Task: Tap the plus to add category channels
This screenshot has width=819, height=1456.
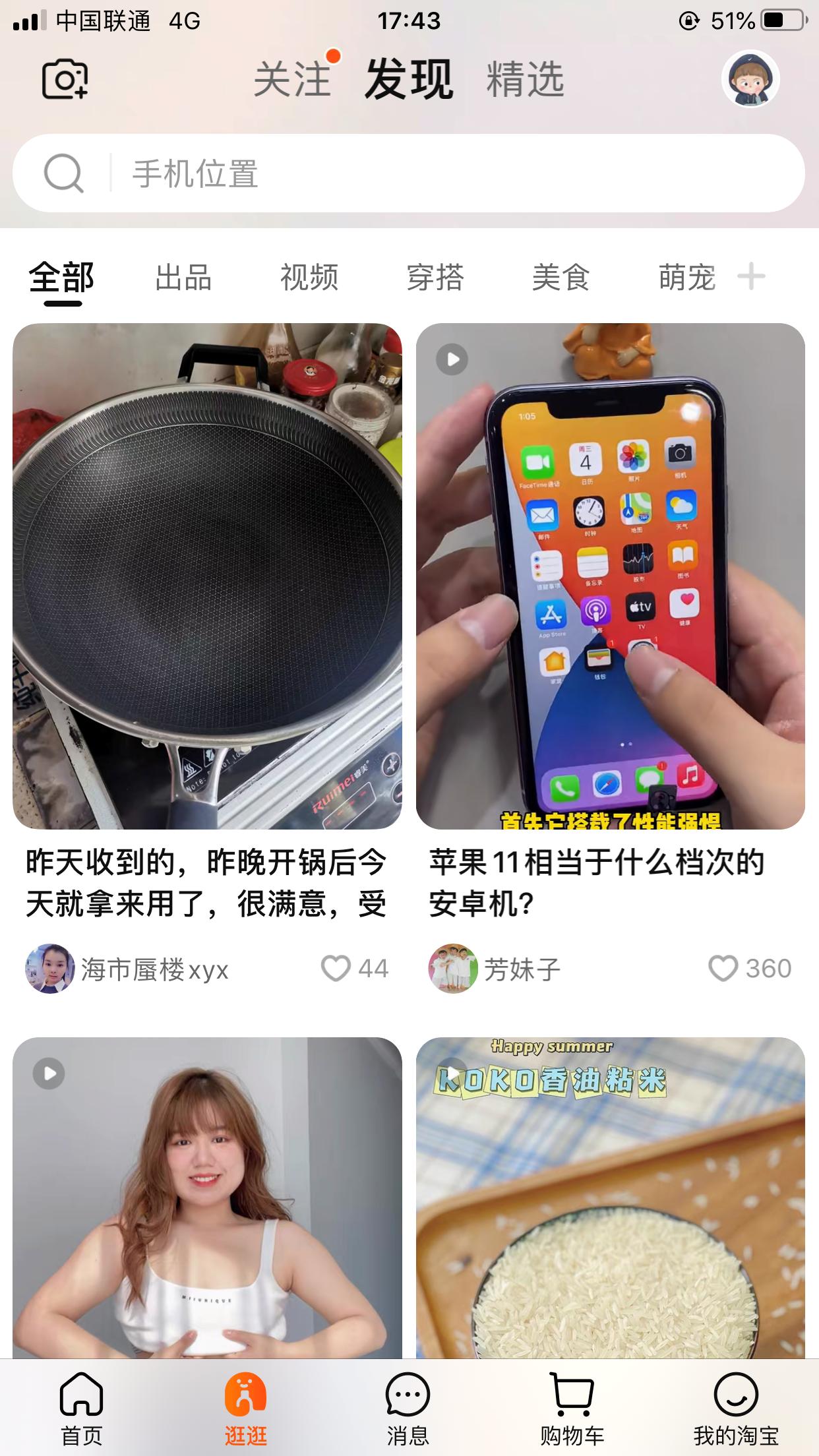Action: pos(750,277)
